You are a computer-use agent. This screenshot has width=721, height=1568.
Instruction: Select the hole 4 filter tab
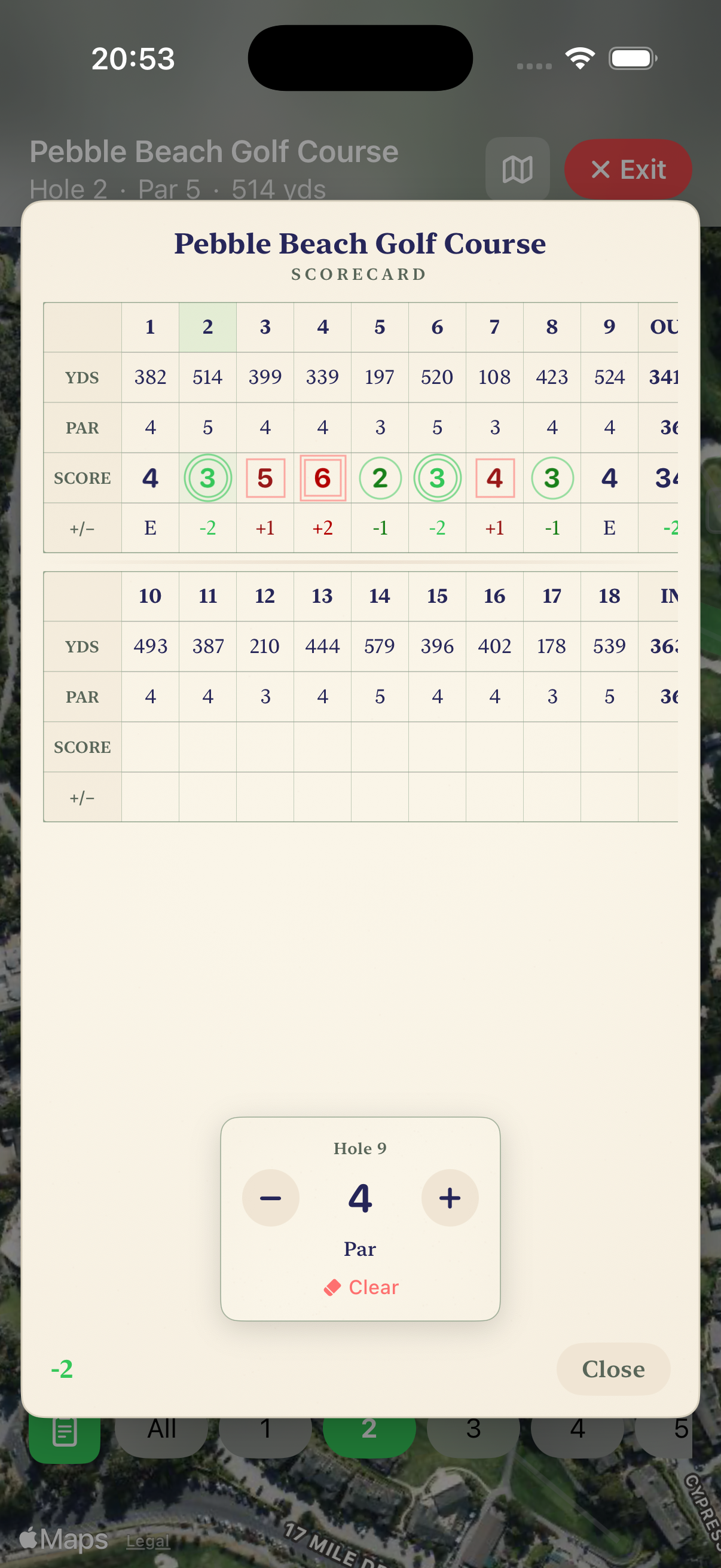click(x=577, y=1430)
